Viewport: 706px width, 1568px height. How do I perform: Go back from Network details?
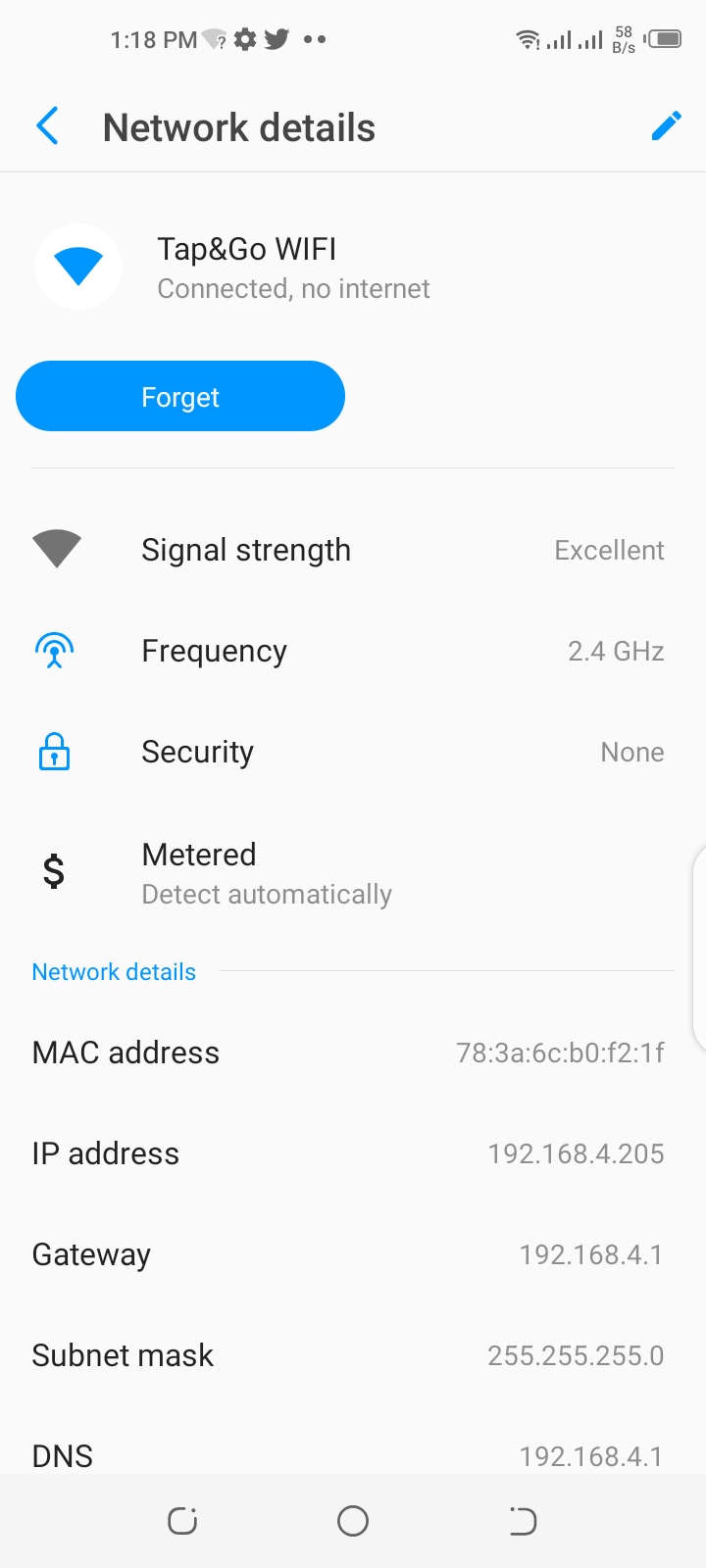click(47, 126)
